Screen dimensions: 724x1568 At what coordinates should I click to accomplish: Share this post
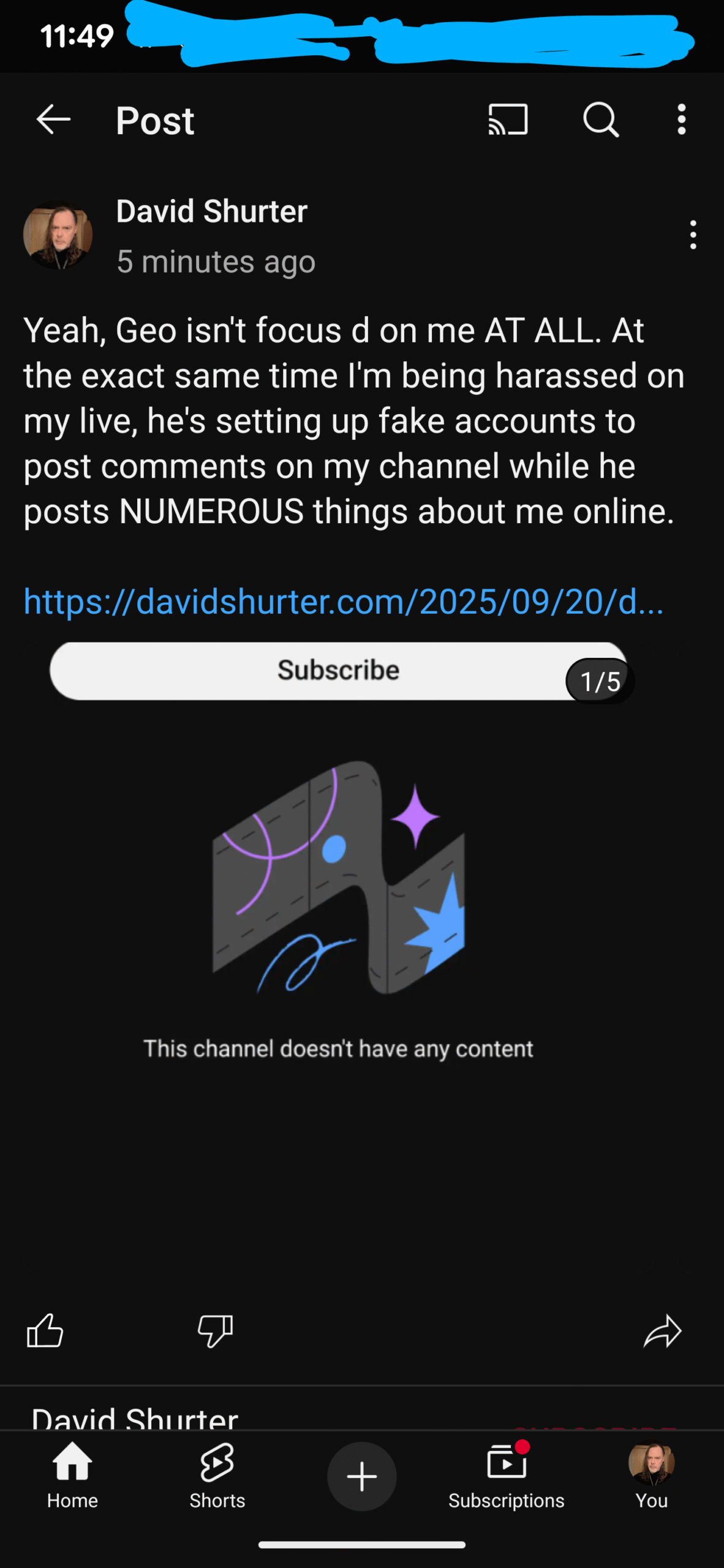pos(662,1332)
